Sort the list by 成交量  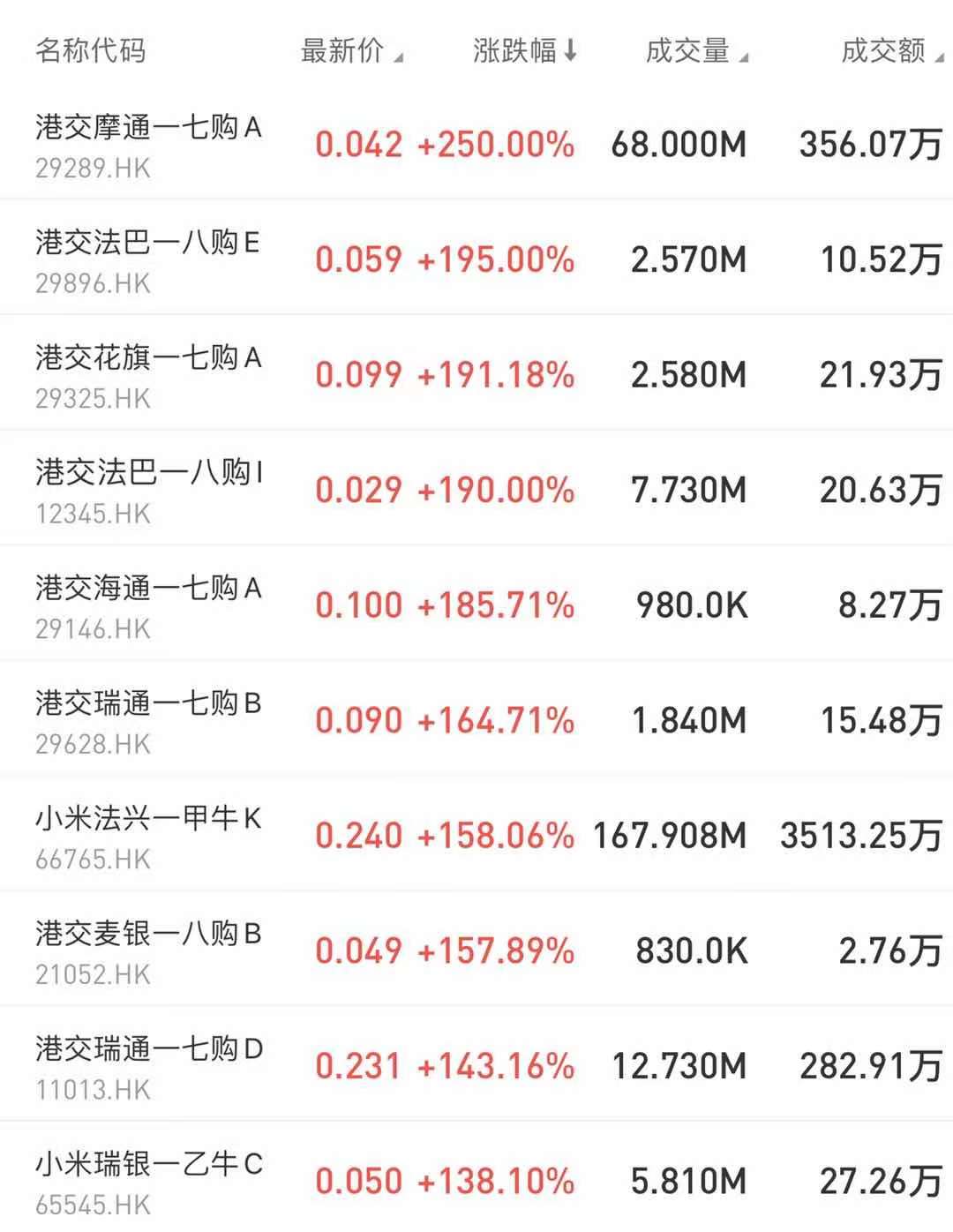click(x=695, y=50)
